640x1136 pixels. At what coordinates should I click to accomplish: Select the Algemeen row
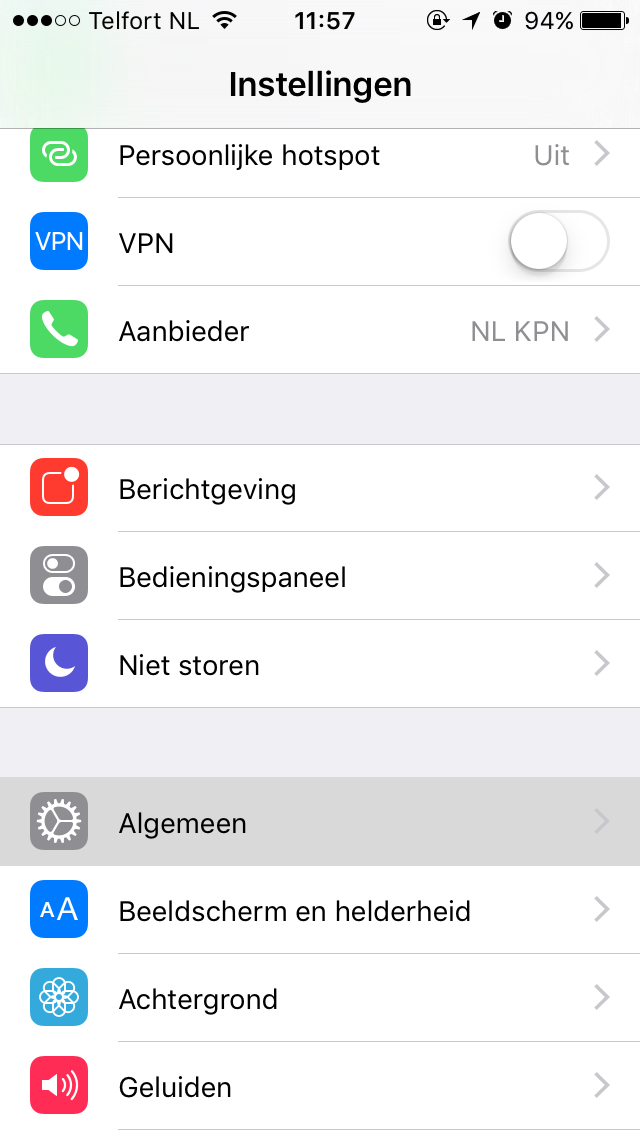320,823
